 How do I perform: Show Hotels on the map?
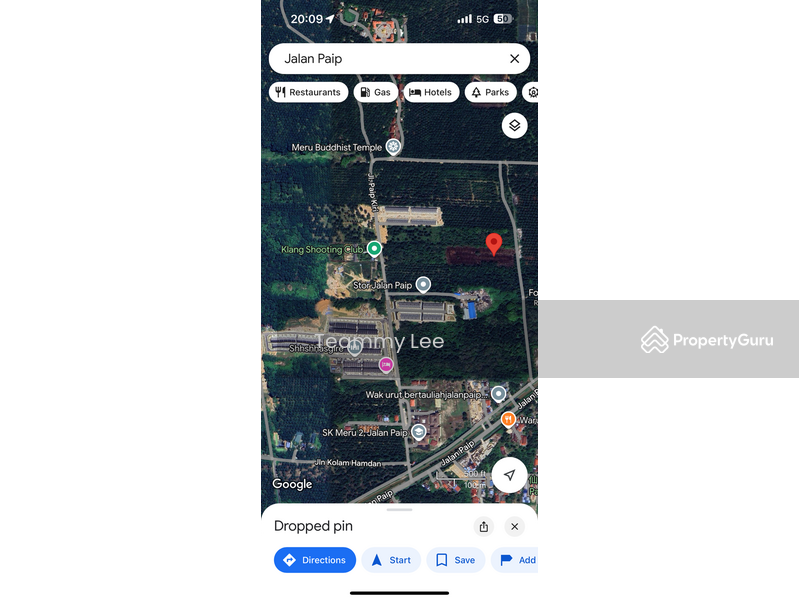coord(430,92)
